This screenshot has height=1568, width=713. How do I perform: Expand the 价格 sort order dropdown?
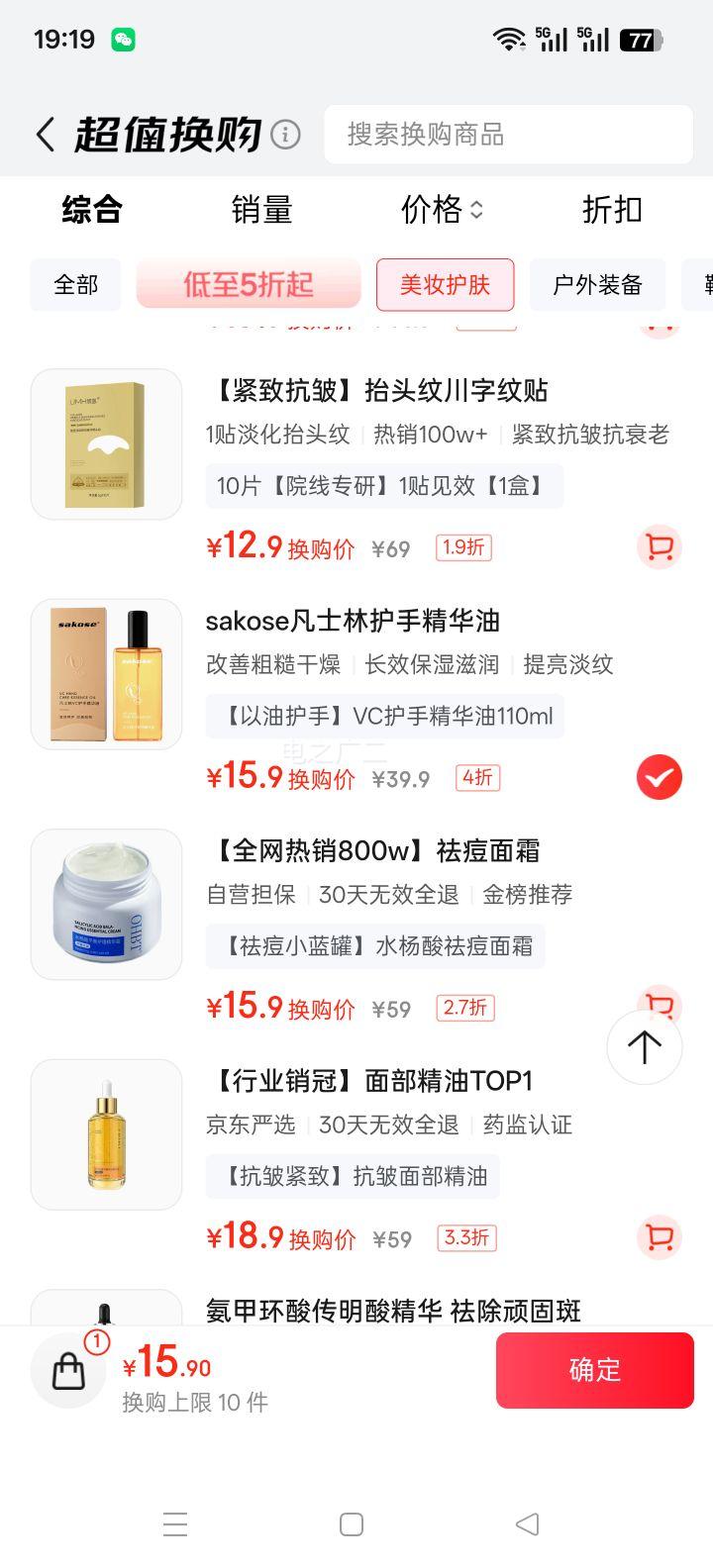pos(440,210)
